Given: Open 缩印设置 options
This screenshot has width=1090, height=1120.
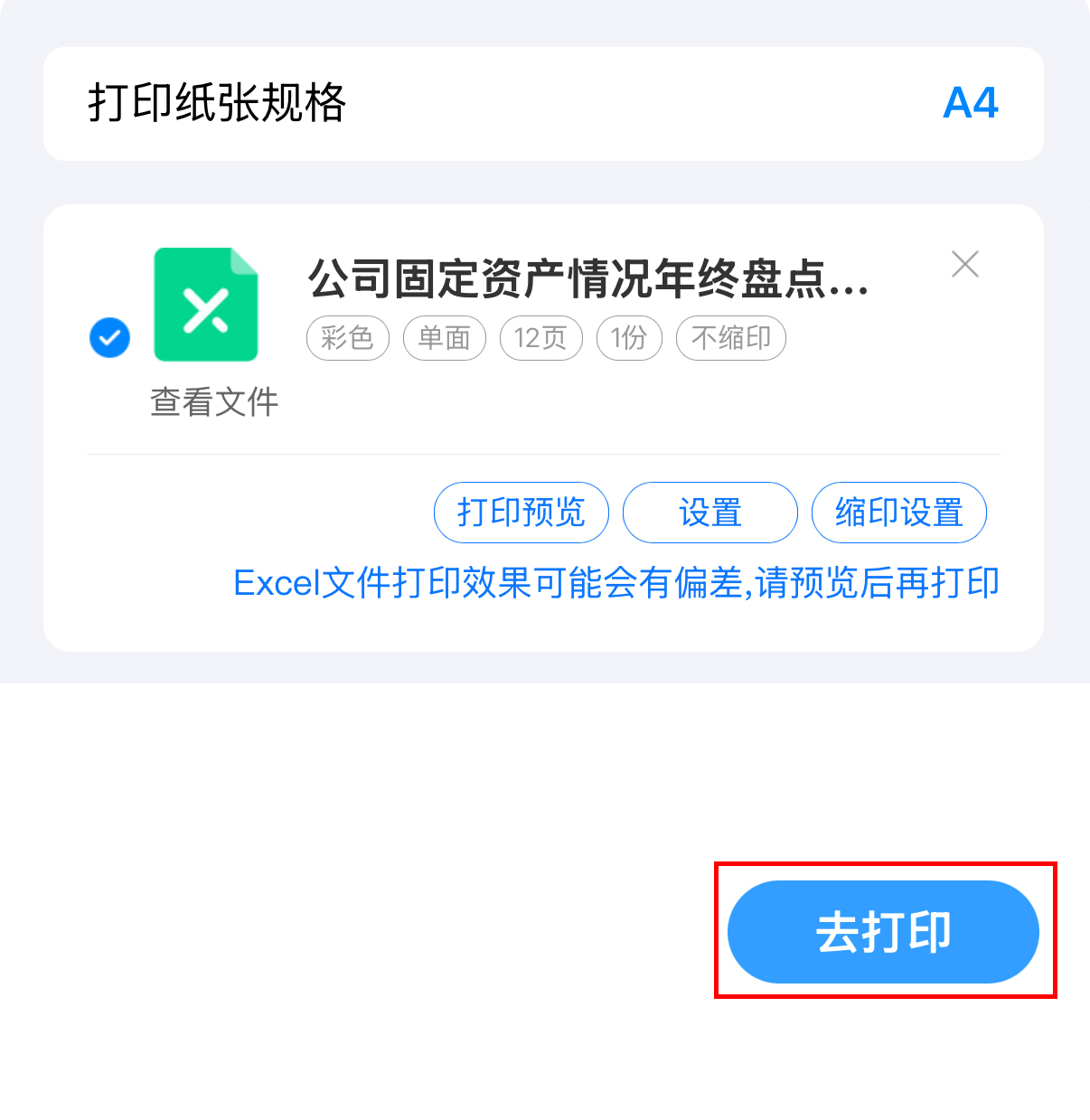Looking at the screenshot, I should [x=898, y=513].
